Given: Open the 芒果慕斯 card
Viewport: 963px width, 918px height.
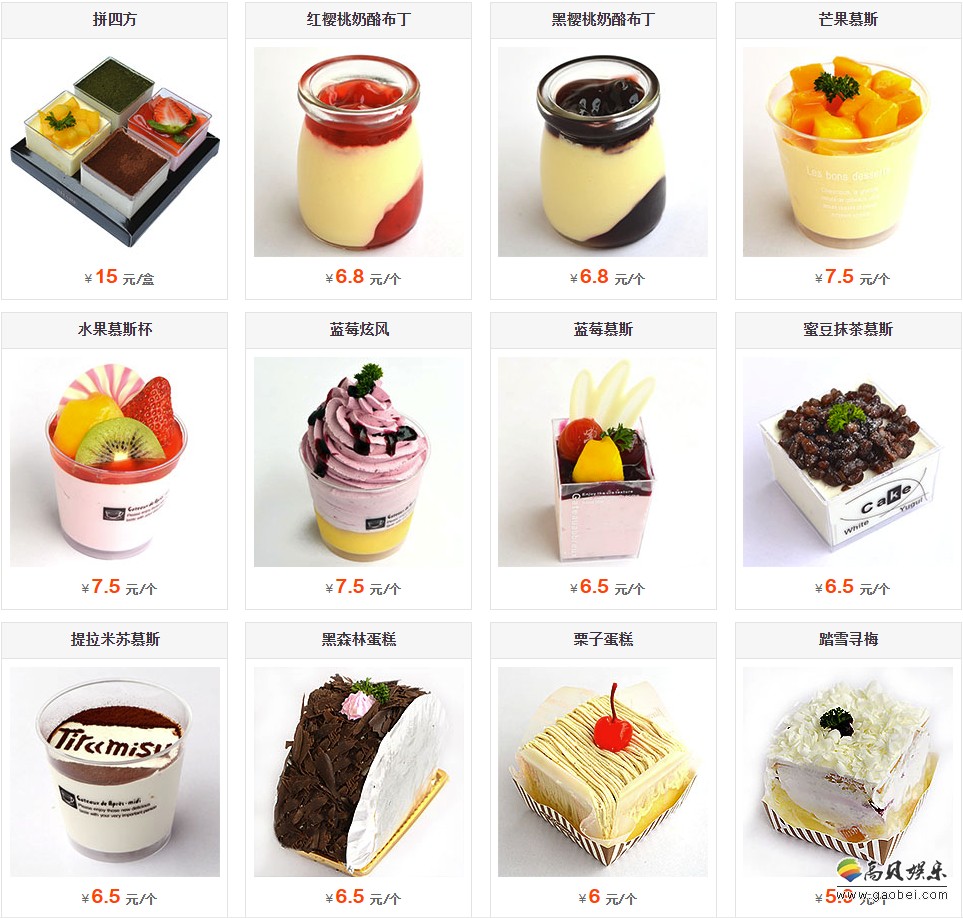Looking at the screenshot, I should (848, 152).
